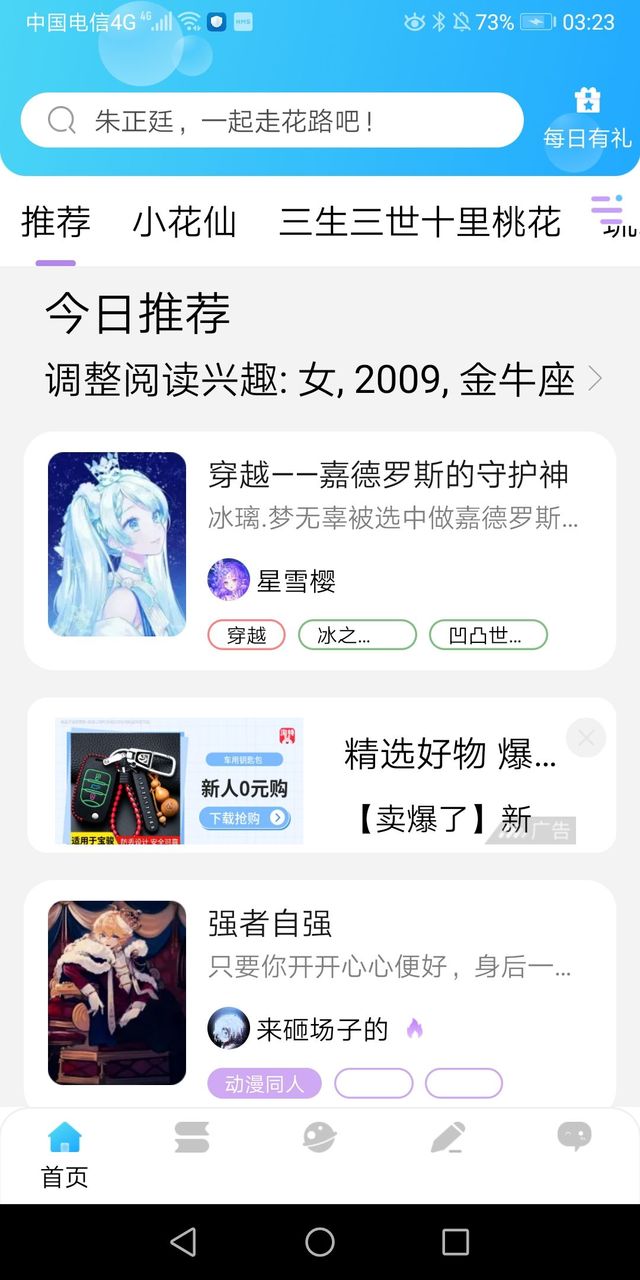Open the chat bubble messages tab
This screenshot has height=1280, width=640.
coord(575,1137)
